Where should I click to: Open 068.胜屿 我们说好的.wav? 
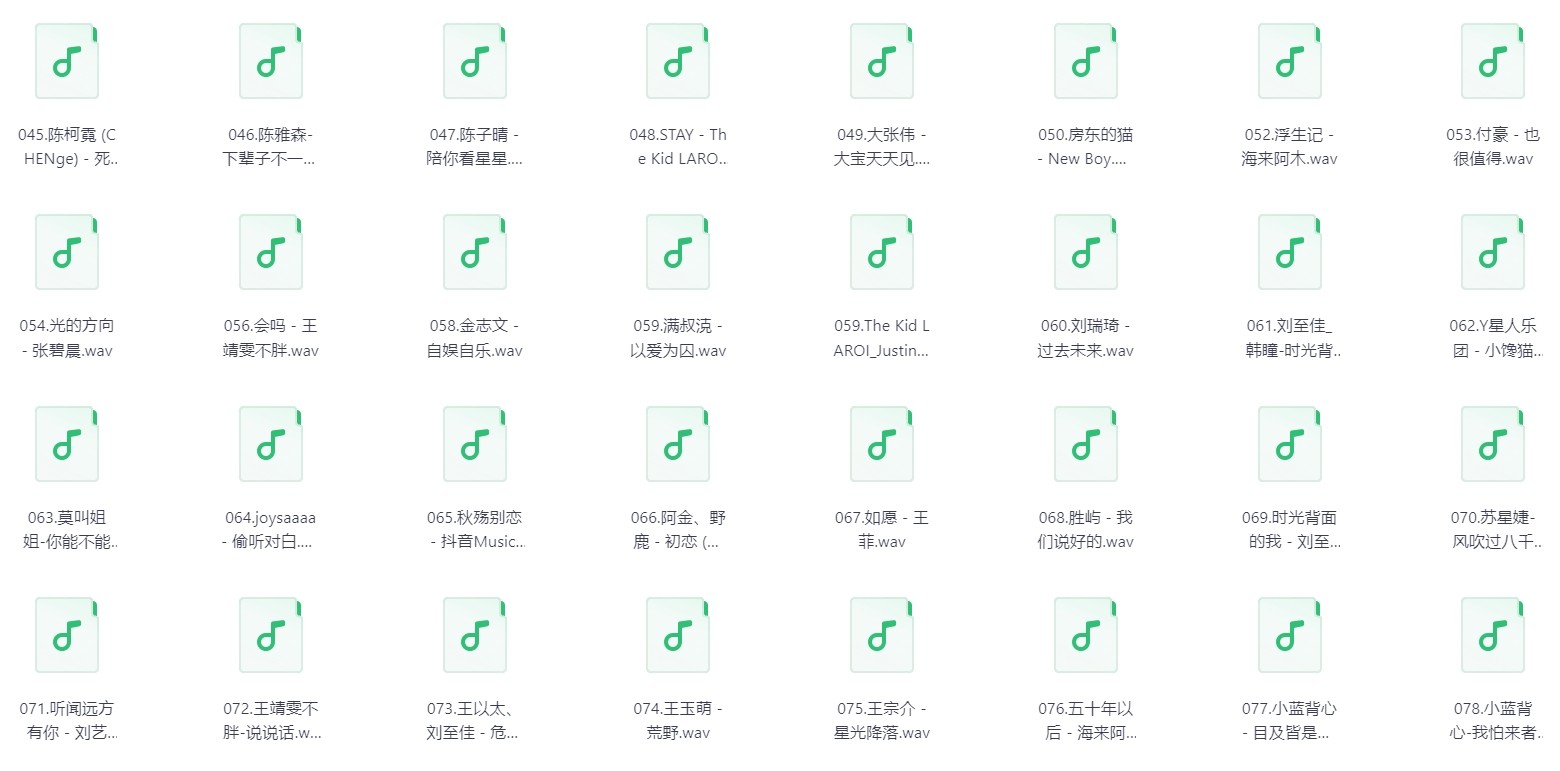coord(1085,445)
